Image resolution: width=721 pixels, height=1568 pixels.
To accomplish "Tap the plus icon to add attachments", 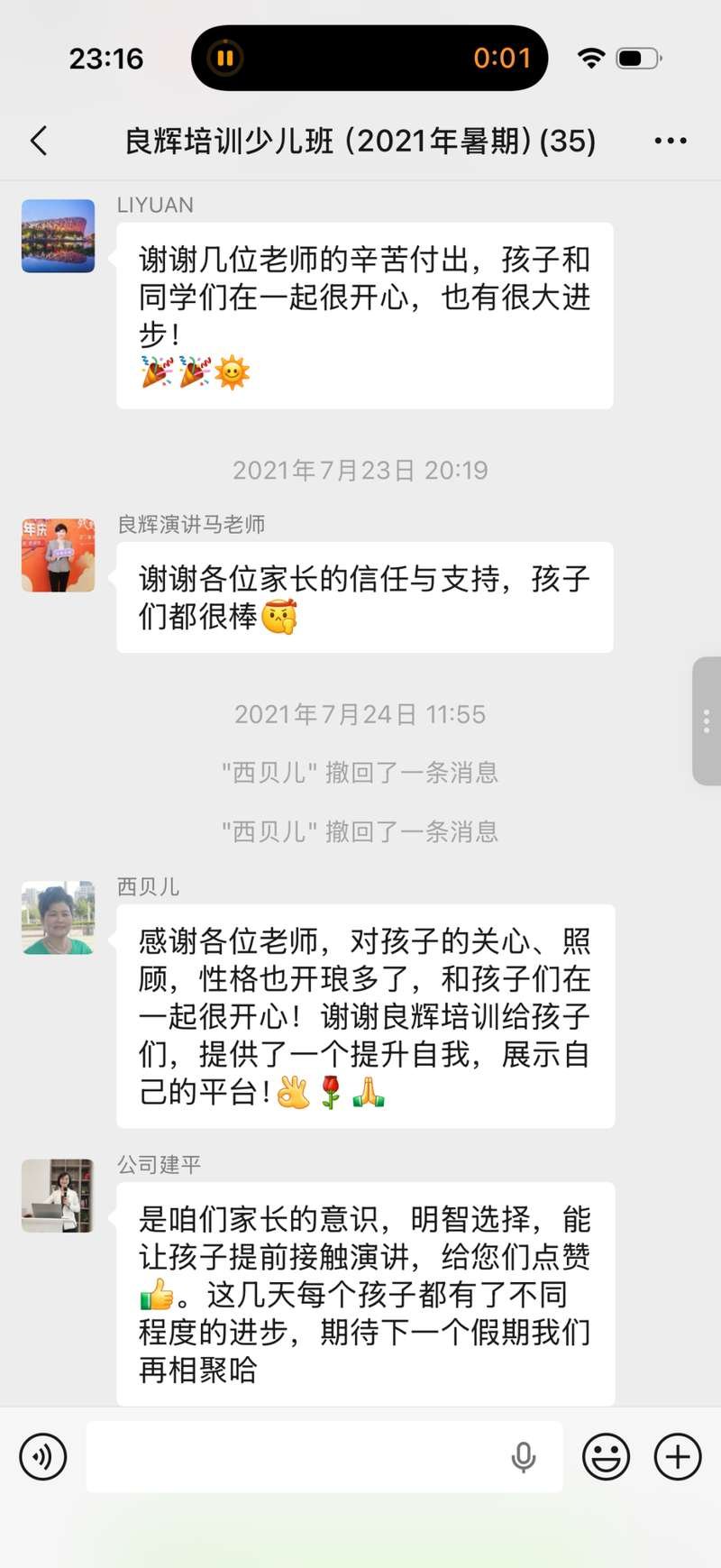I will 679,1456.
